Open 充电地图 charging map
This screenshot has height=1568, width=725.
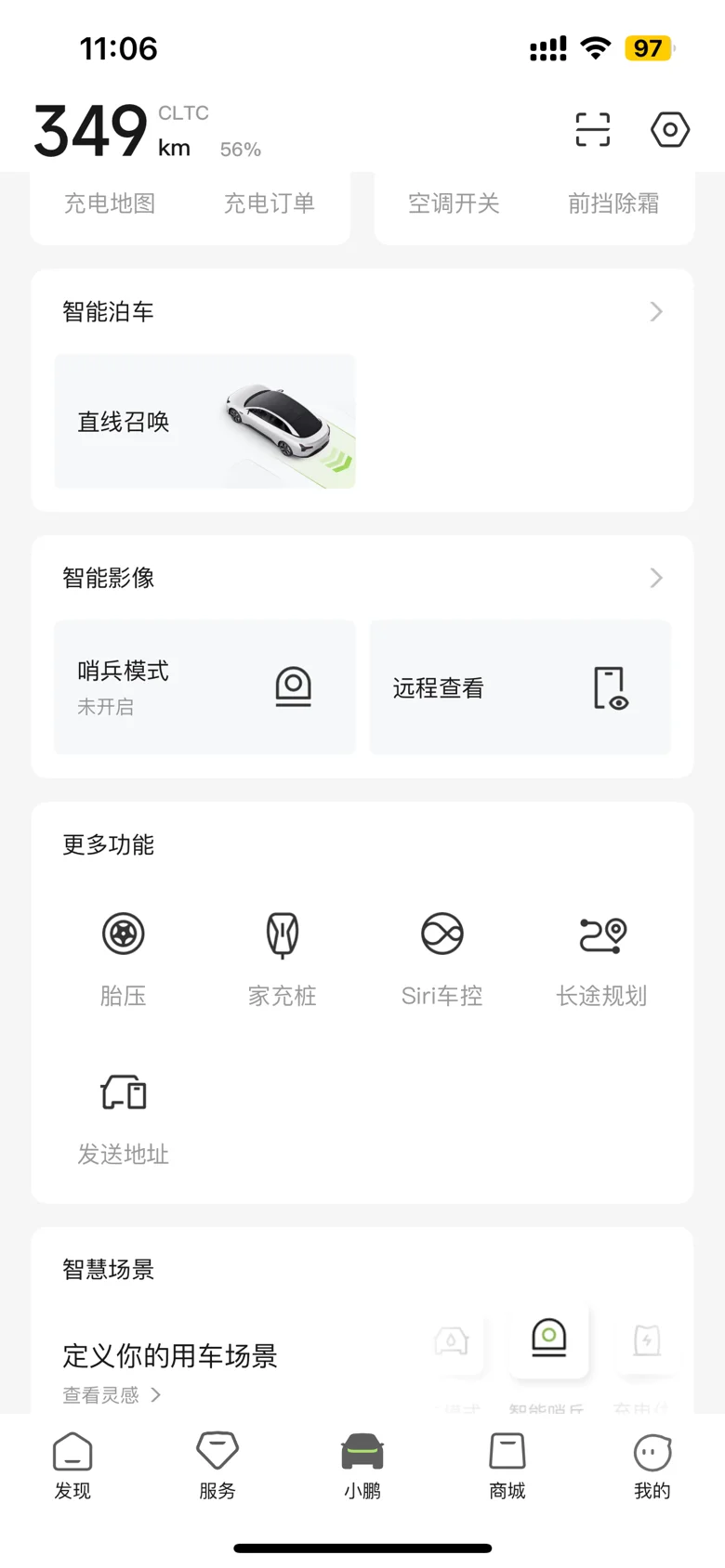tap(110, 203)
